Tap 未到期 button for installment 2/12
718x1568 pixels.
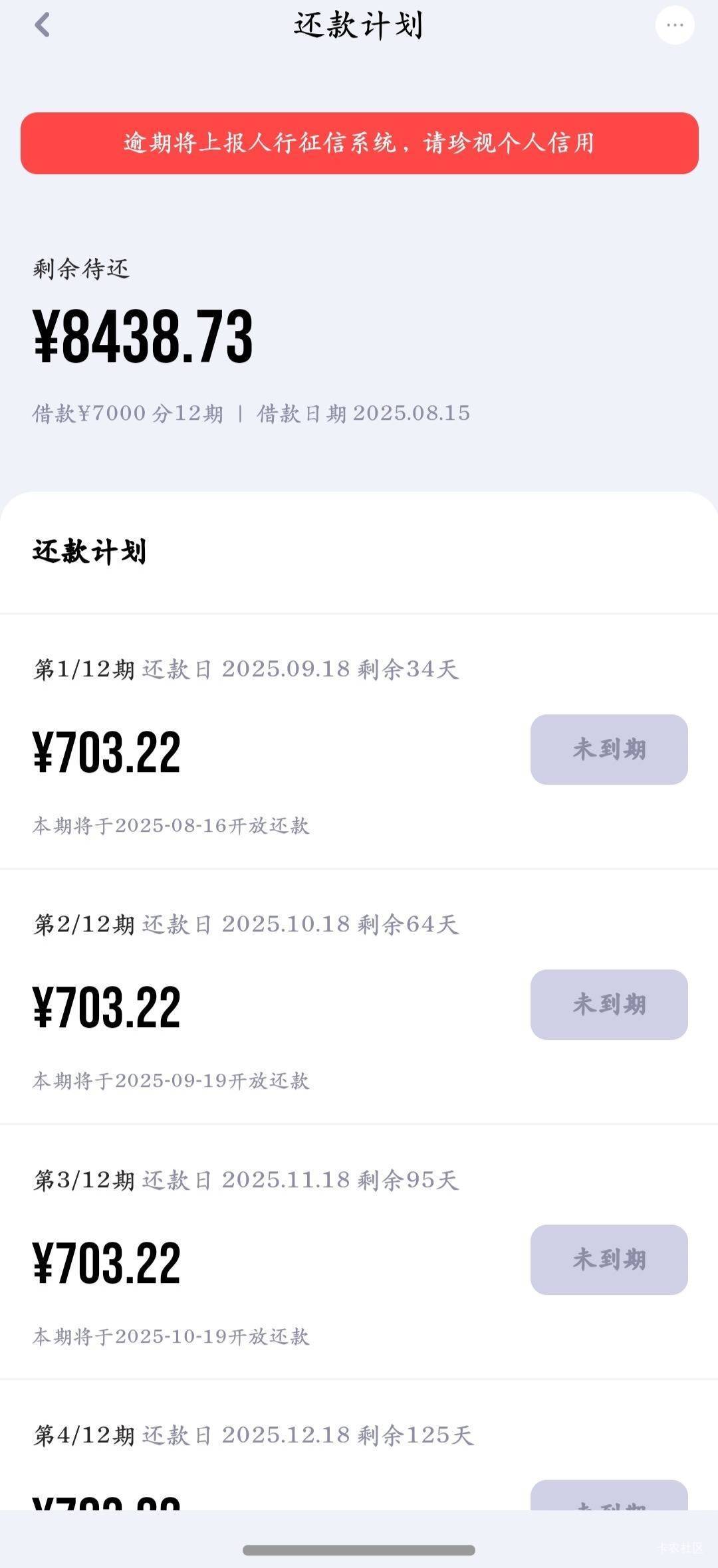click(x=609, y=1005)
